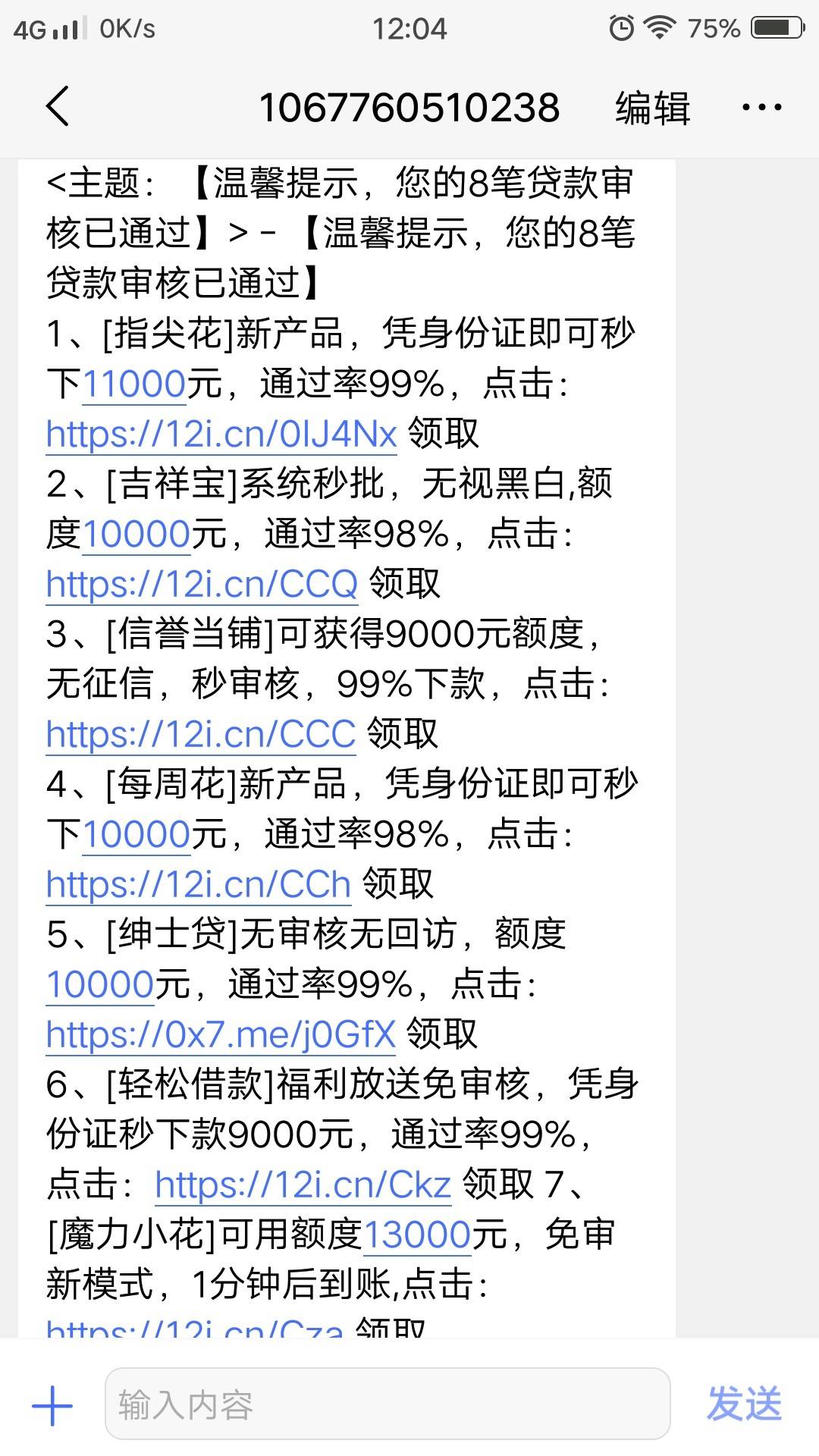Open link https://12i.cn/CCQ
This screenshot has height=1456, width=819.
202,585
